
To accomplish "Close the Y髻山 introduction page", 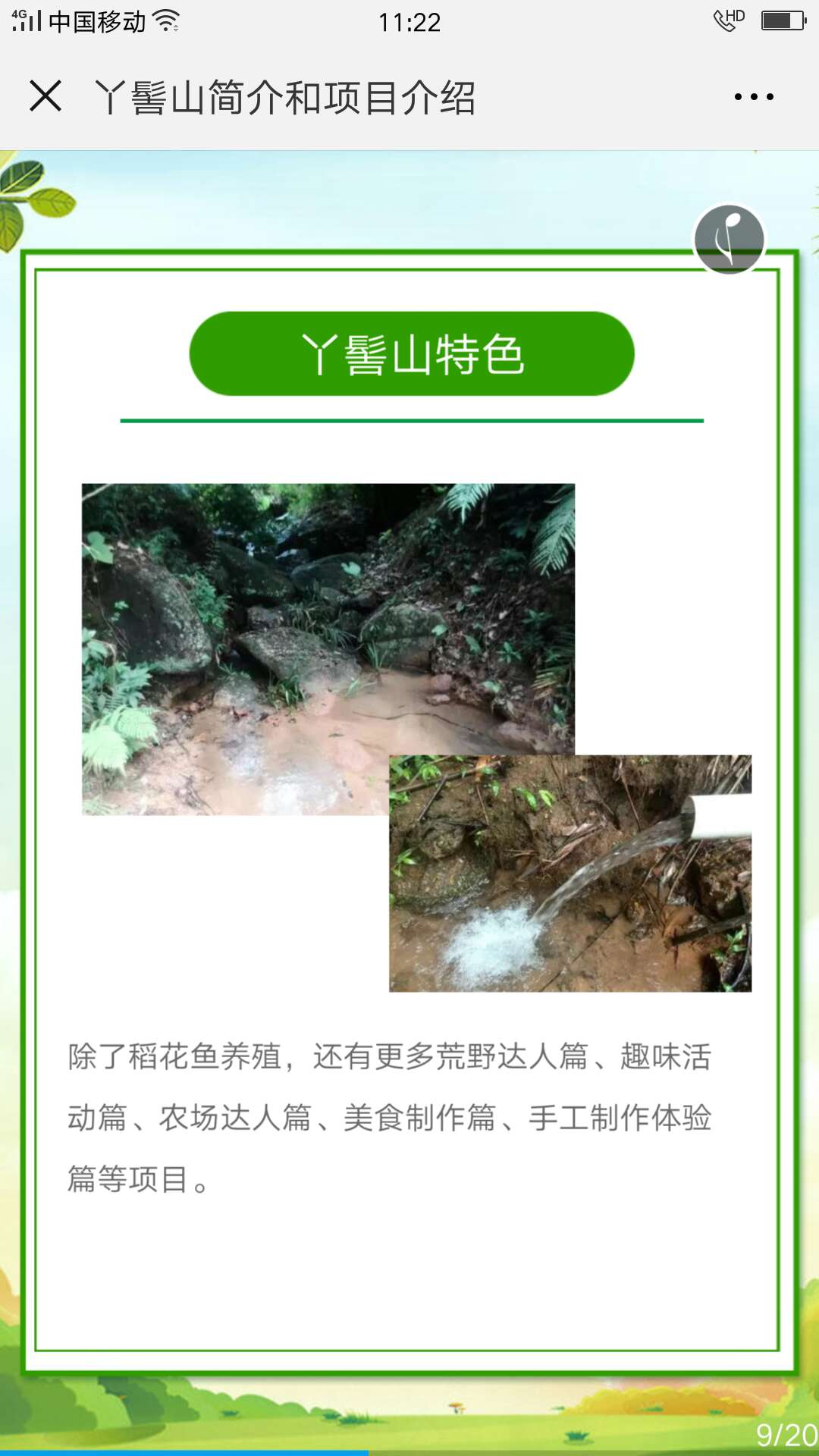I will pyautogui.click(x=45, y=97).
